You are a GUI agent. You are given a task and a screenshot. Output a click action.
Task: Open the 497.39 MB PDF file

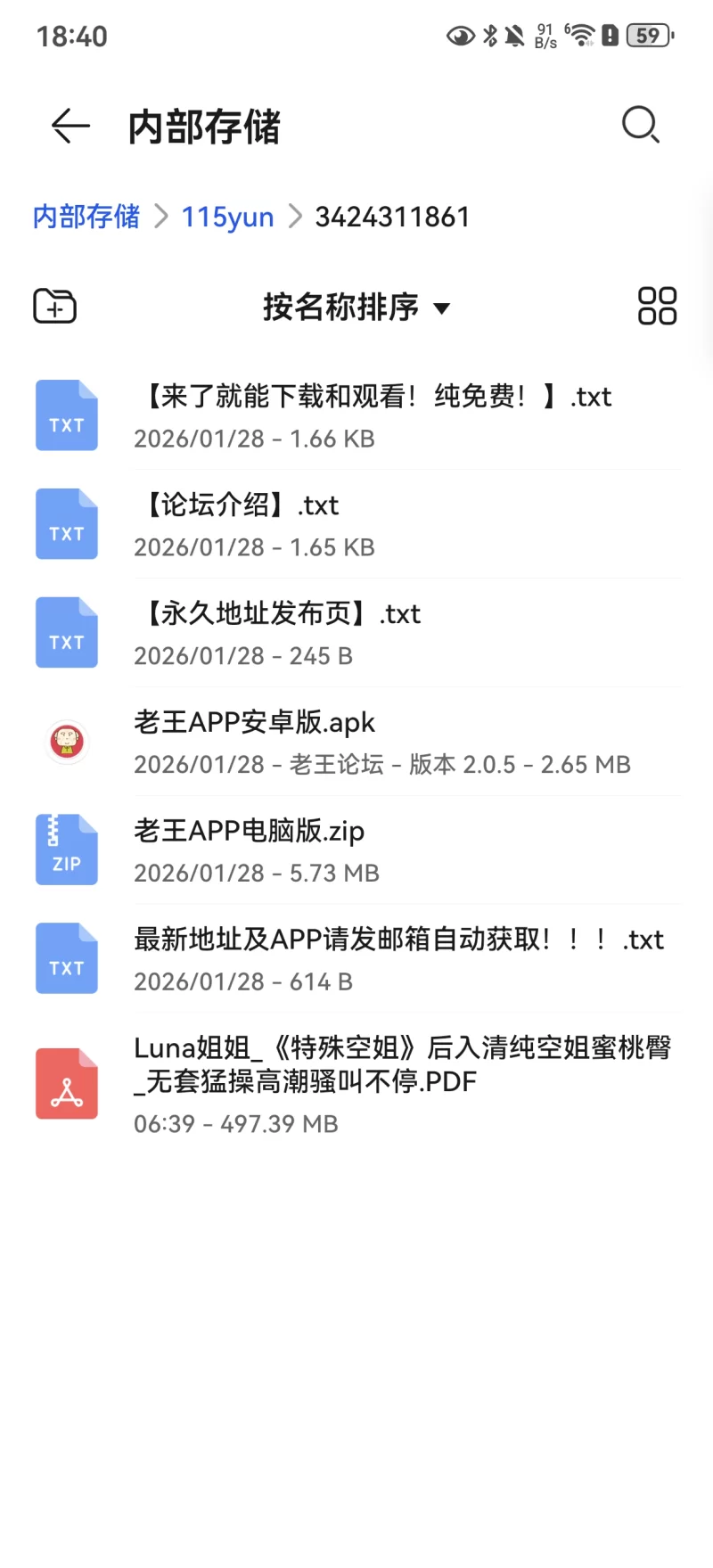356,1084
